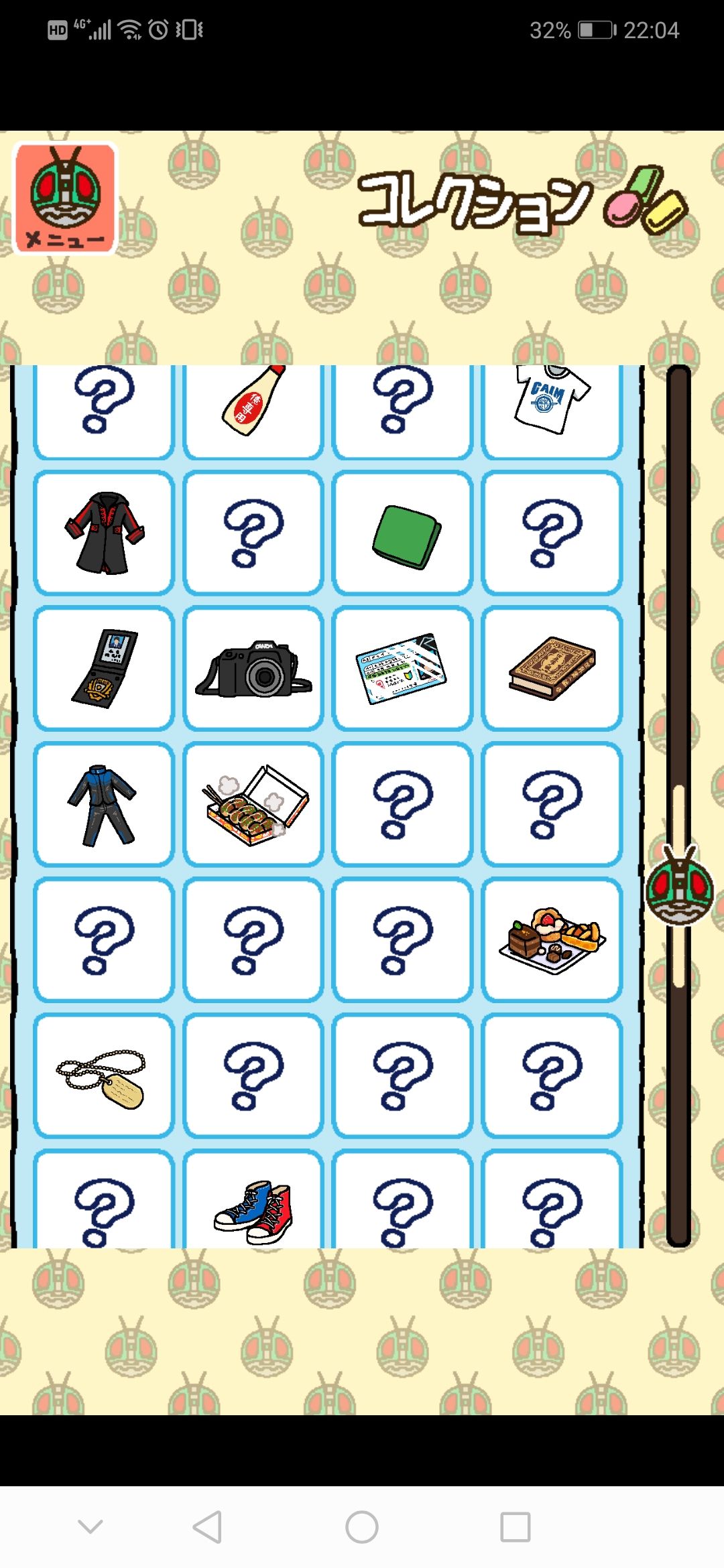Open the takoyaki box item
The width and height of the screenshot is (724, 1568).
pos(253,804)
